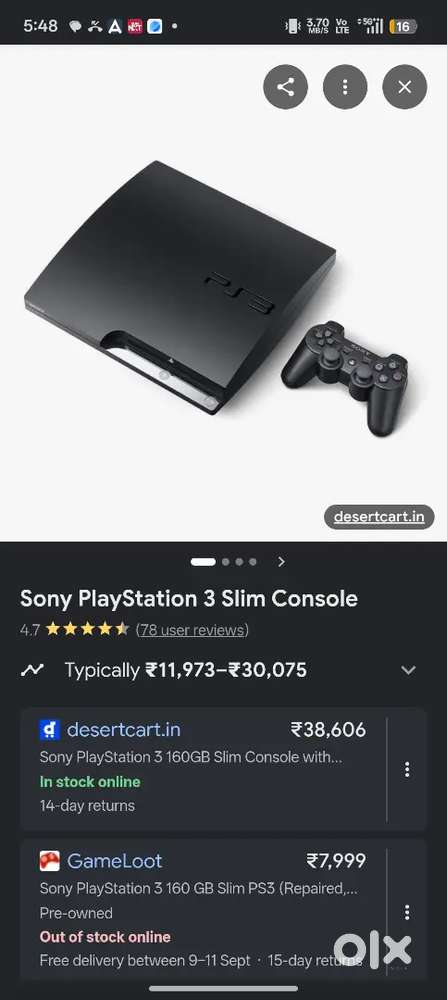Open the 78 user reviews link
This screenshot has height=1000, width=447.
[x=192, y=630]
